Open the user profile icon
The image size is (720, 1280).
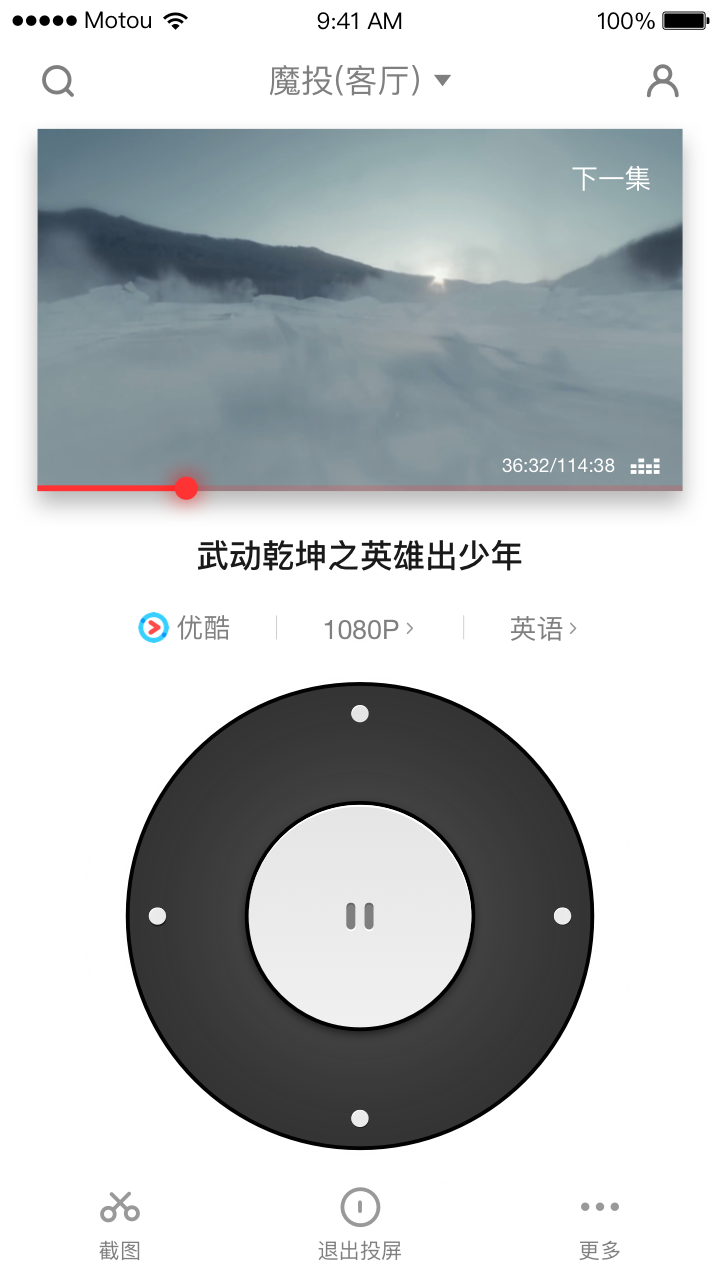tap(662, 81)
